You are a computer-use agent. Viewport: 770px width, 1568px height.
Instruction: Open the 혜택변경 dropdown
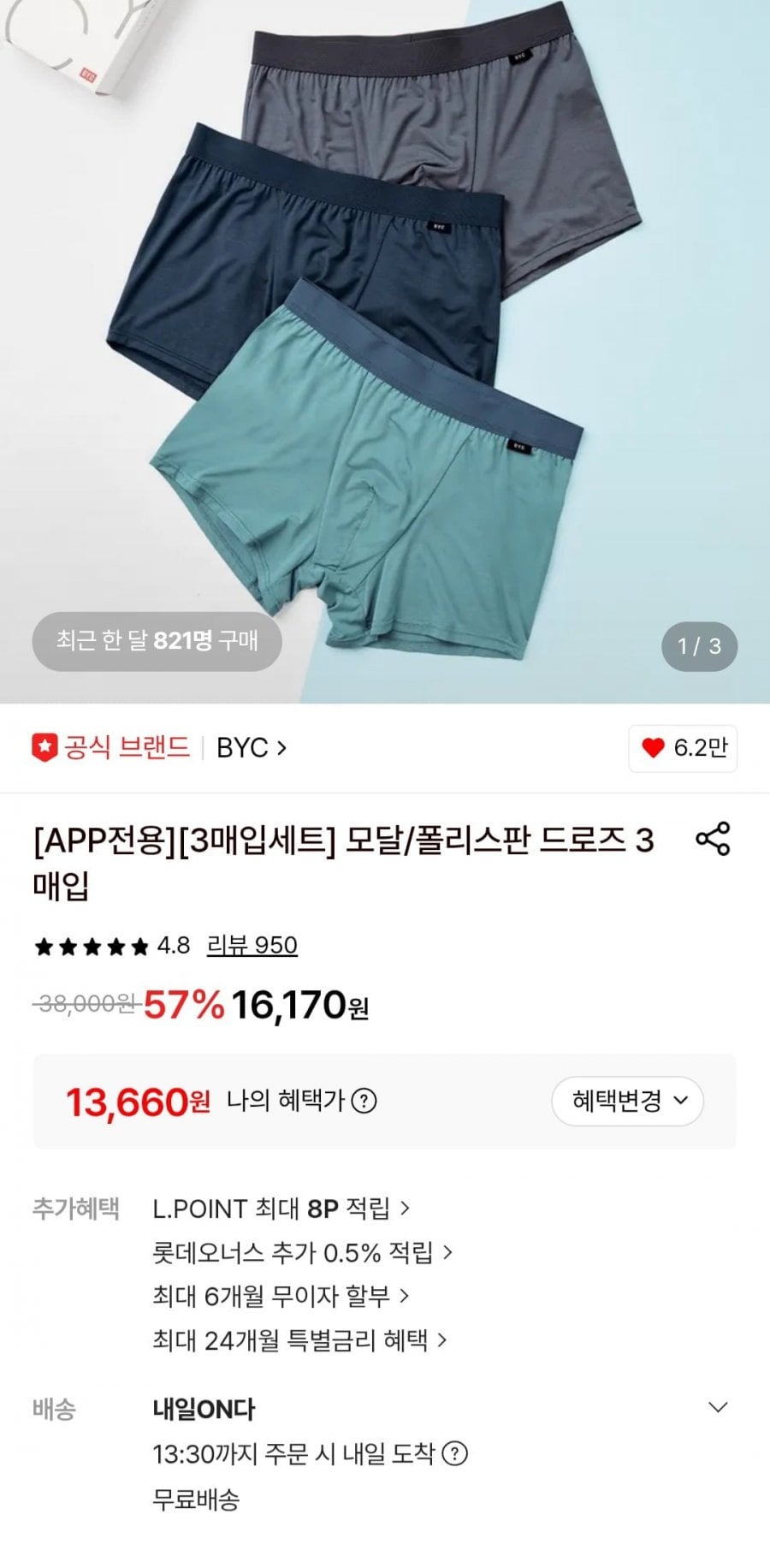(x=628, y=1101)
